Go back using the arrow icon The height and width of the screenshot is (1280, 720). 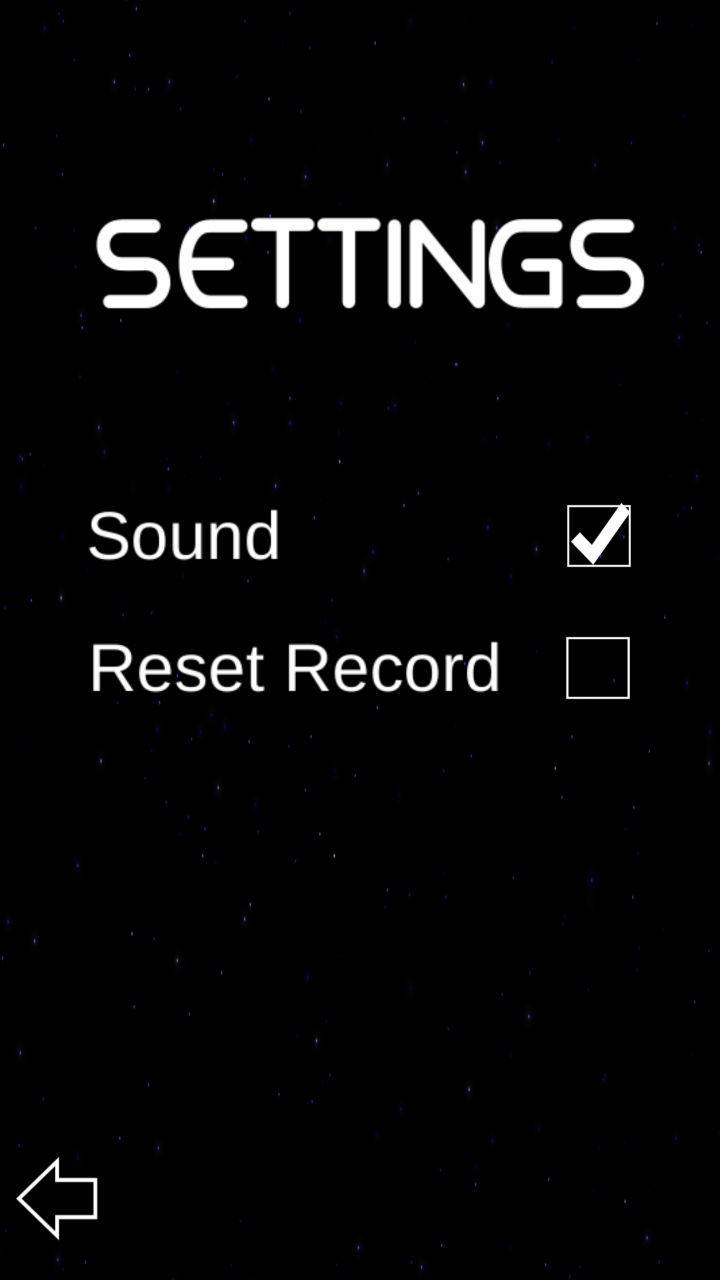click(58, 1197)
